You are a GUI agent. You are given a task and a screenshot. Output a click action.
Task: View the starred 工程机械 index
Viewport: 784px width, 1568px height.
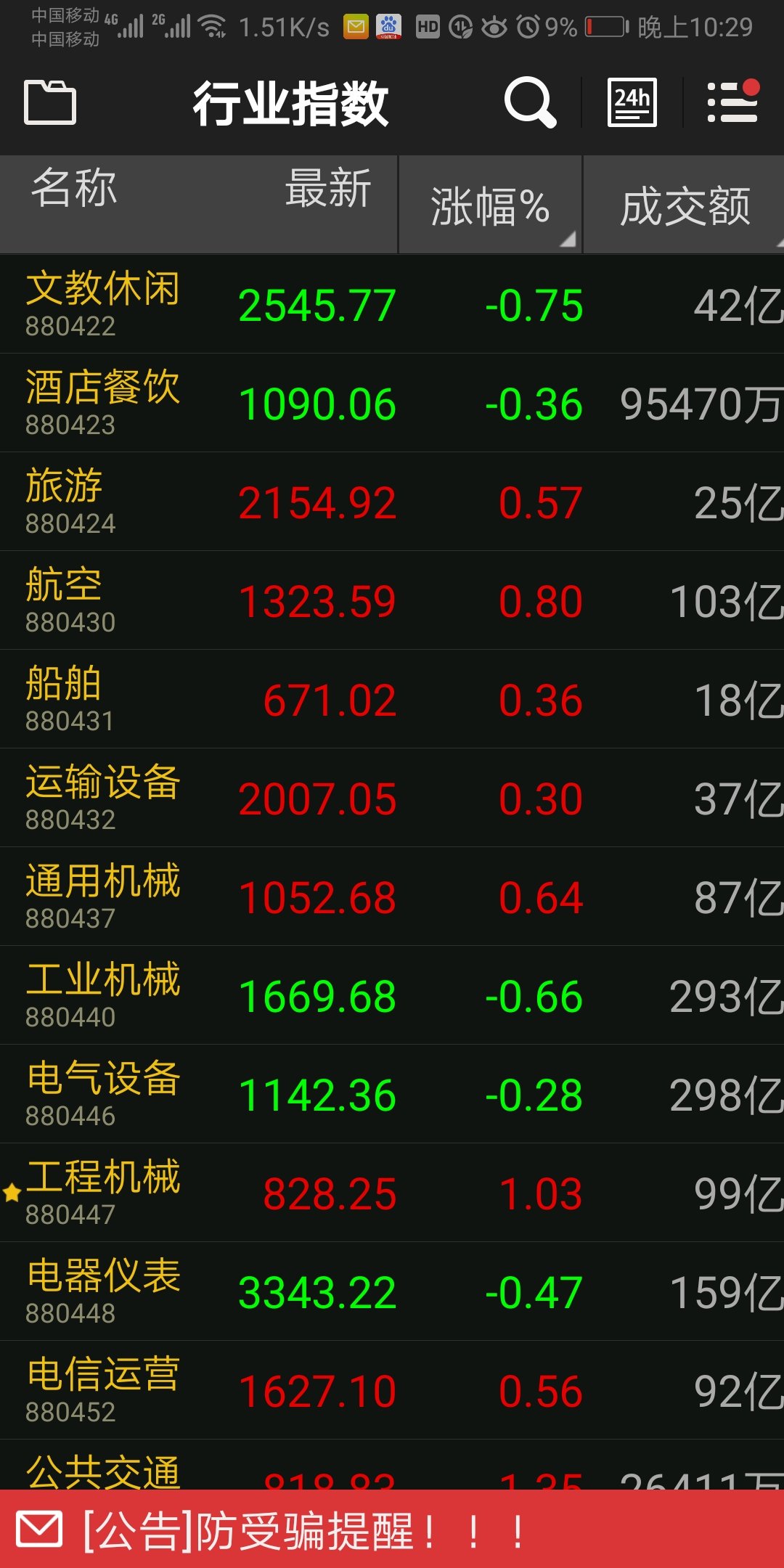point(392,1193)
